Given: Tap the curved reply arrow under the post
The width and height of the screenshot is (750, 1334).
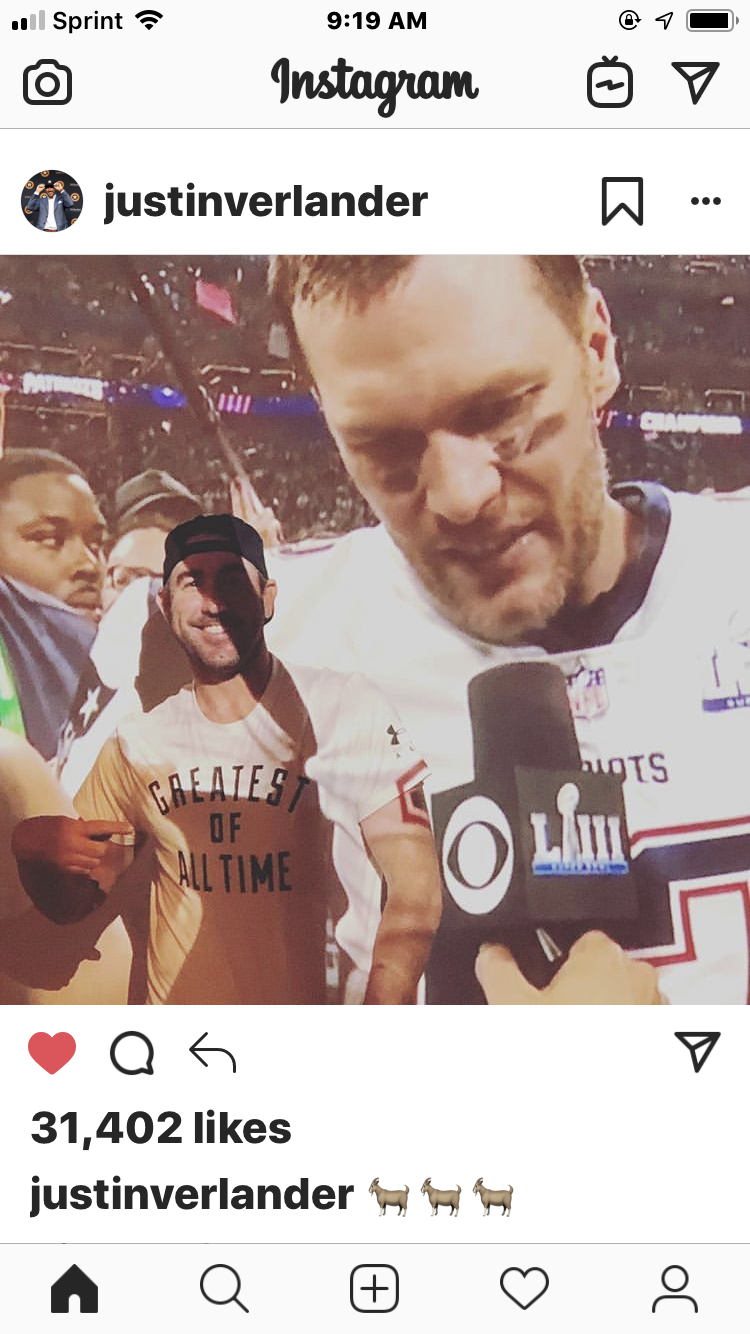Looking at the screenshot, I should (x=212, y=1053).
